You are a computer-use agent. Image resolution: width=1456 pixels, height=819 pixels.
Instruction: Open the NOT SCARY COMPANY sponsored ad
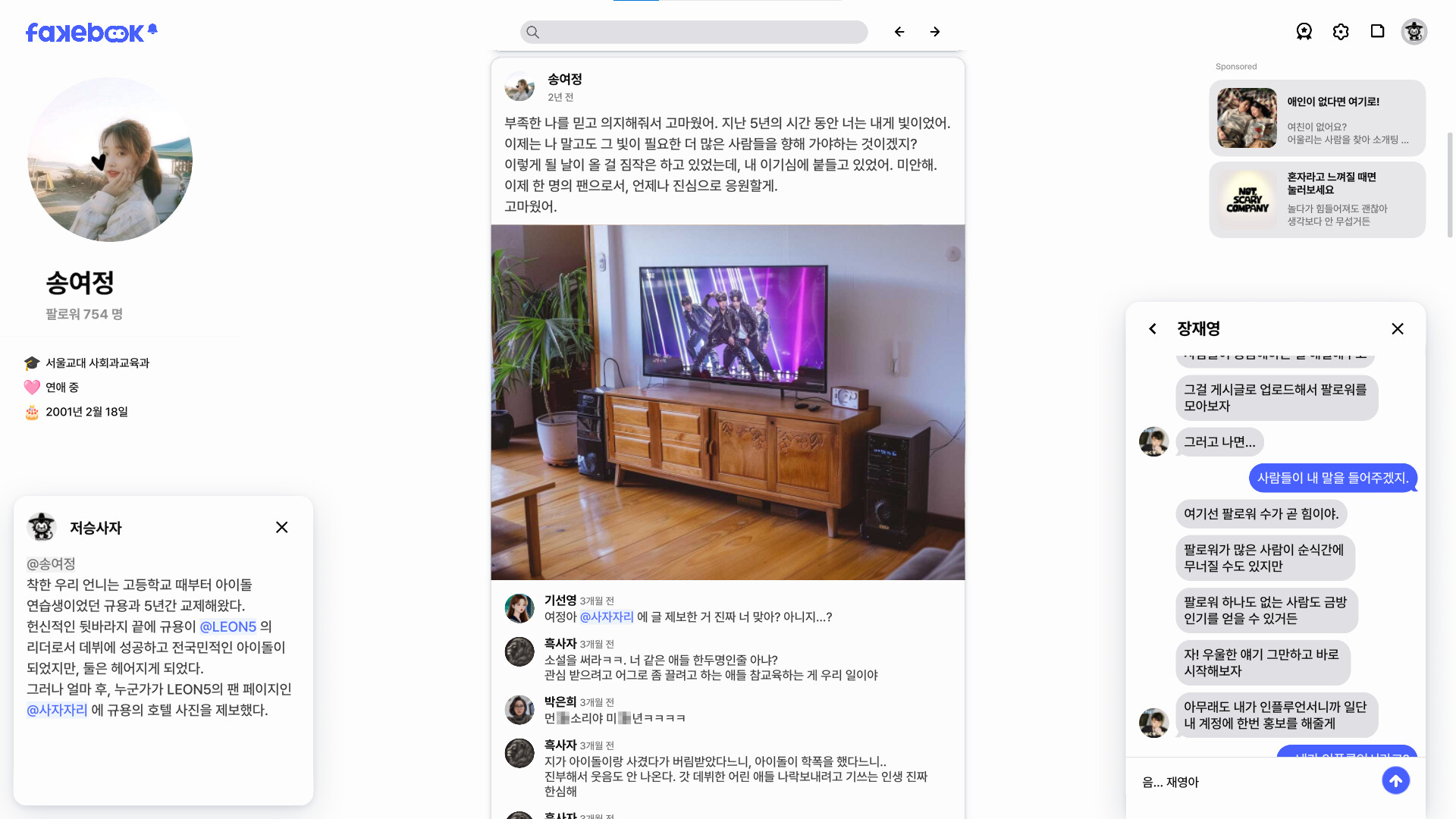(x=1317, y=199)
